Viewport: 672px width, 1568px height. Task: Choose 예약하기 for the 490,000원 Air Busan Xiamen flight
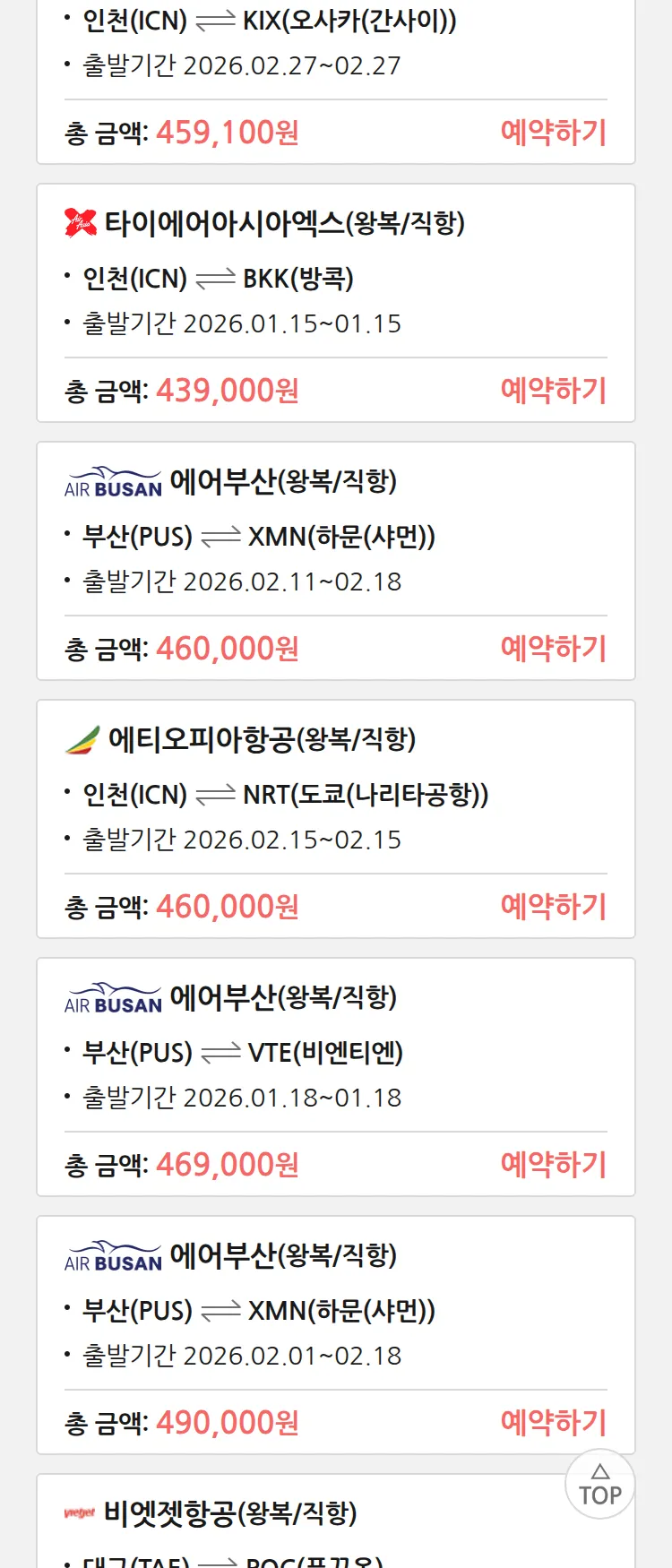coord(553,1423)
